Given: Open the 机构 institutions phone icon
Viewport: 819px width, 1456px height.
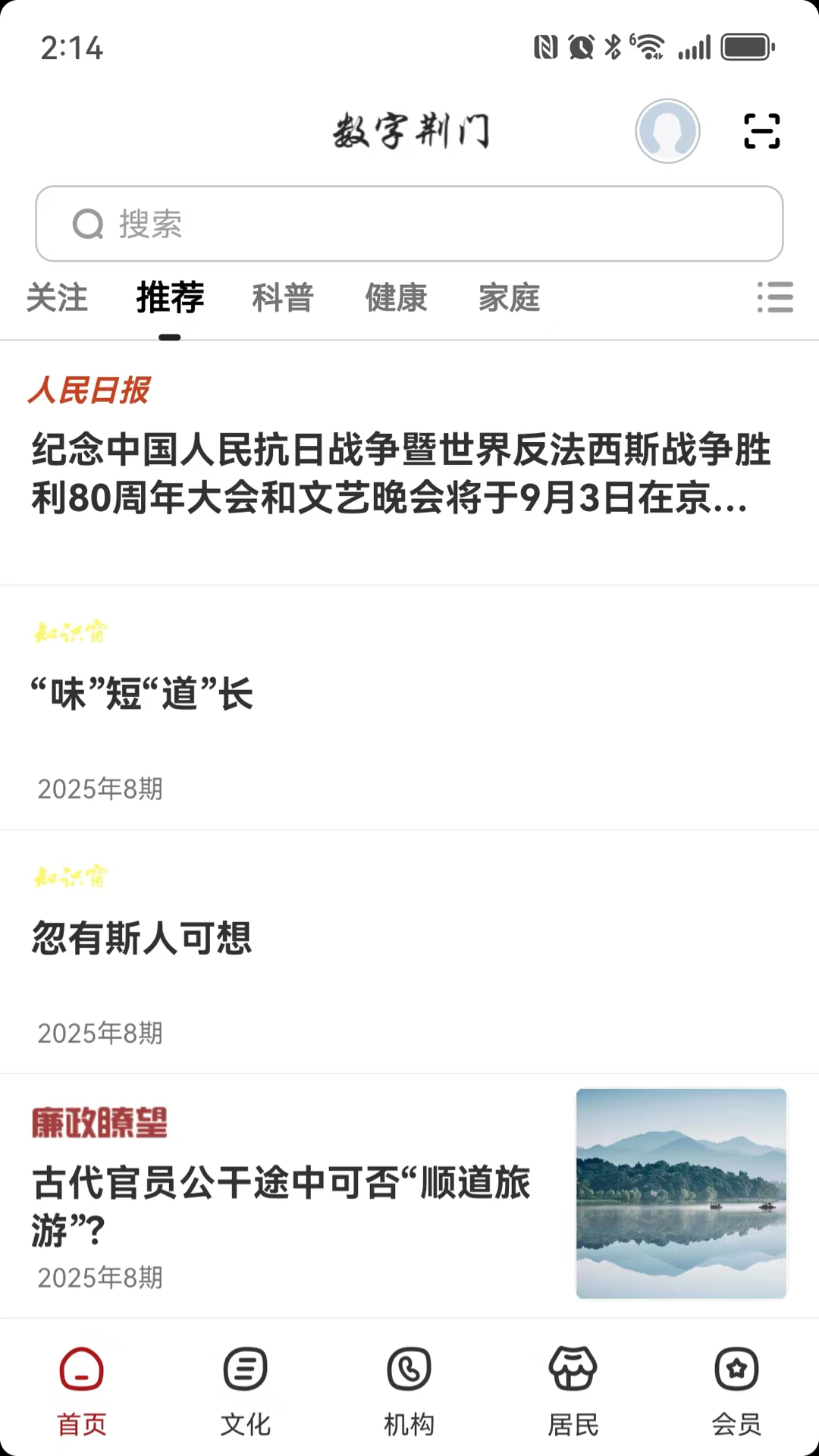Looking at the screenshot, I should 409,1371.
